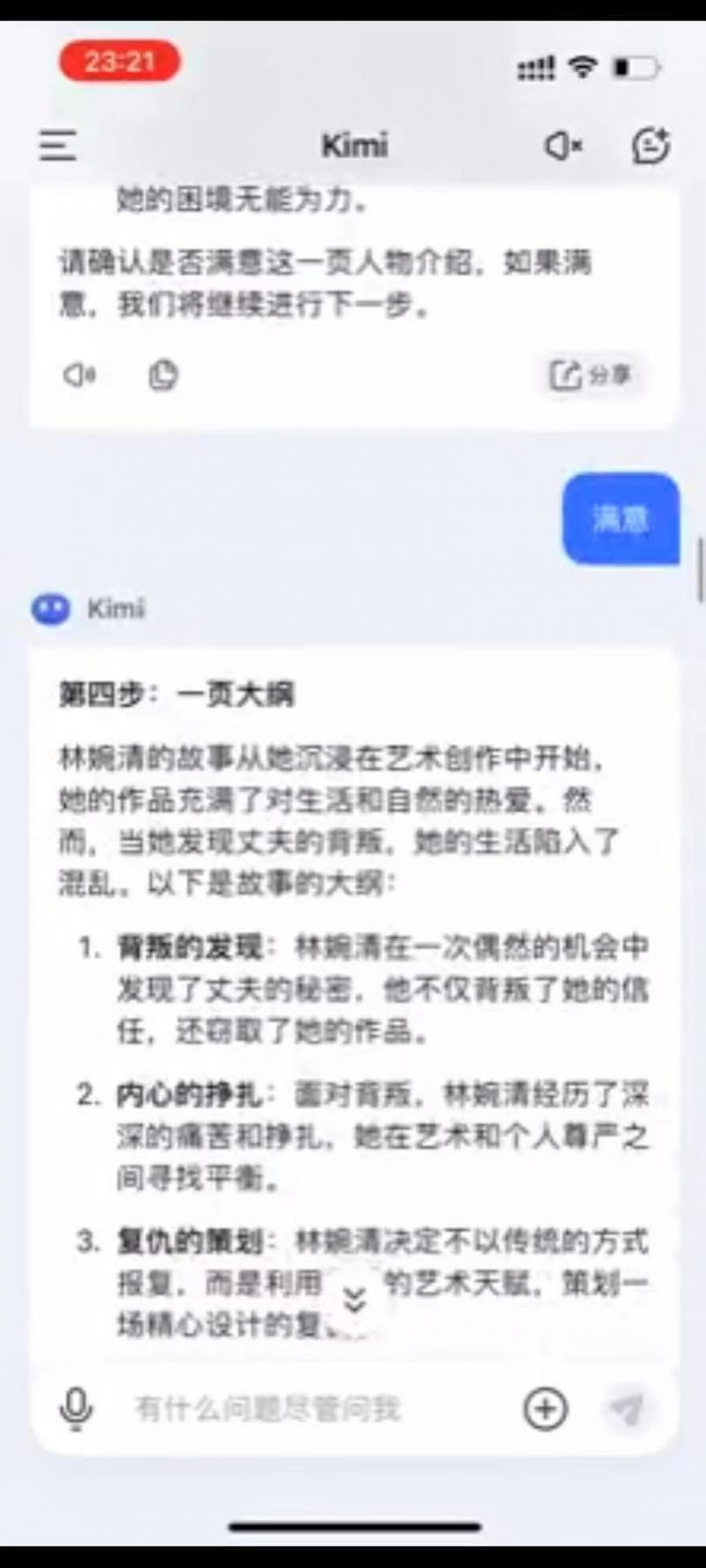Play the previous reply aloud

(x=79, y=375)
